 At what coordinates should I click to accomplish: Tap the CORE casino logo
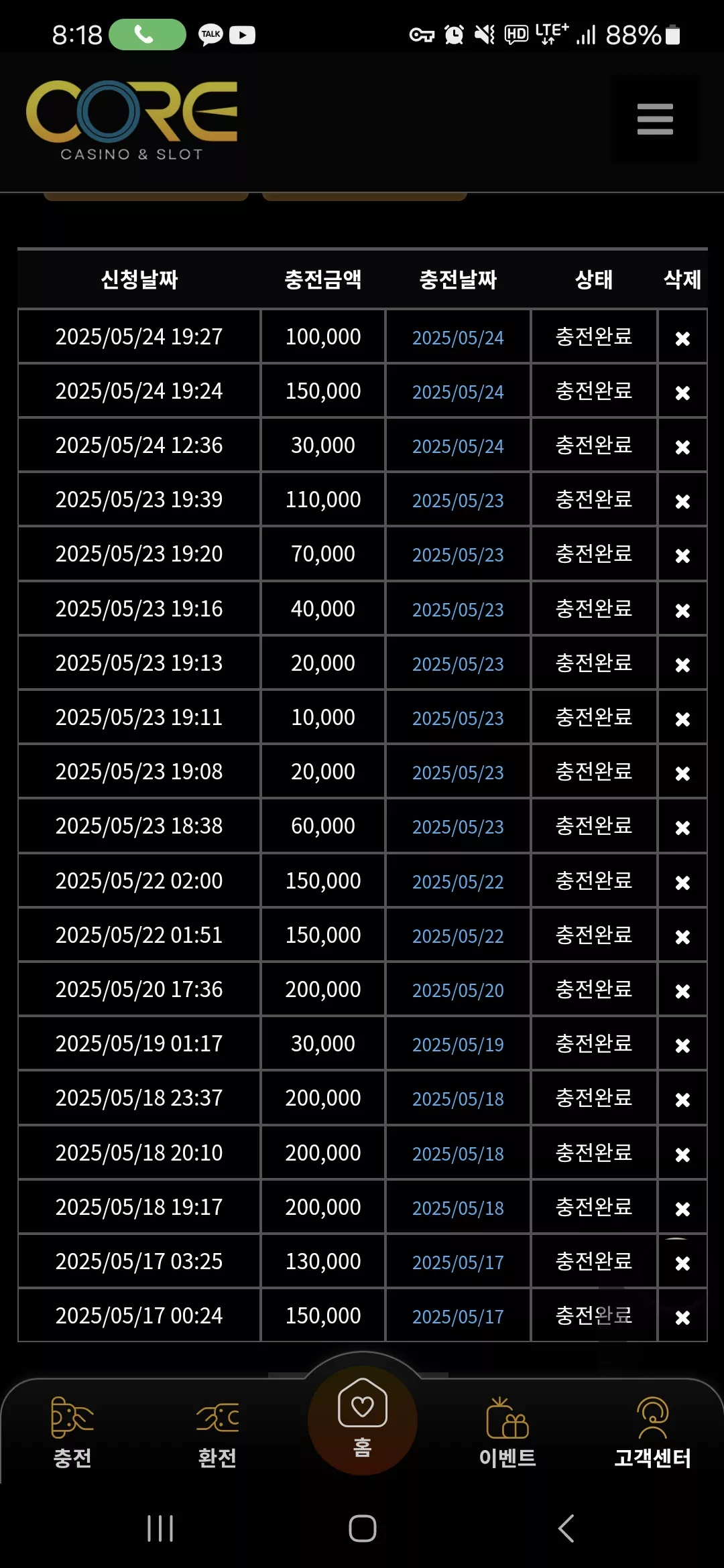click(x=132, y=121)
